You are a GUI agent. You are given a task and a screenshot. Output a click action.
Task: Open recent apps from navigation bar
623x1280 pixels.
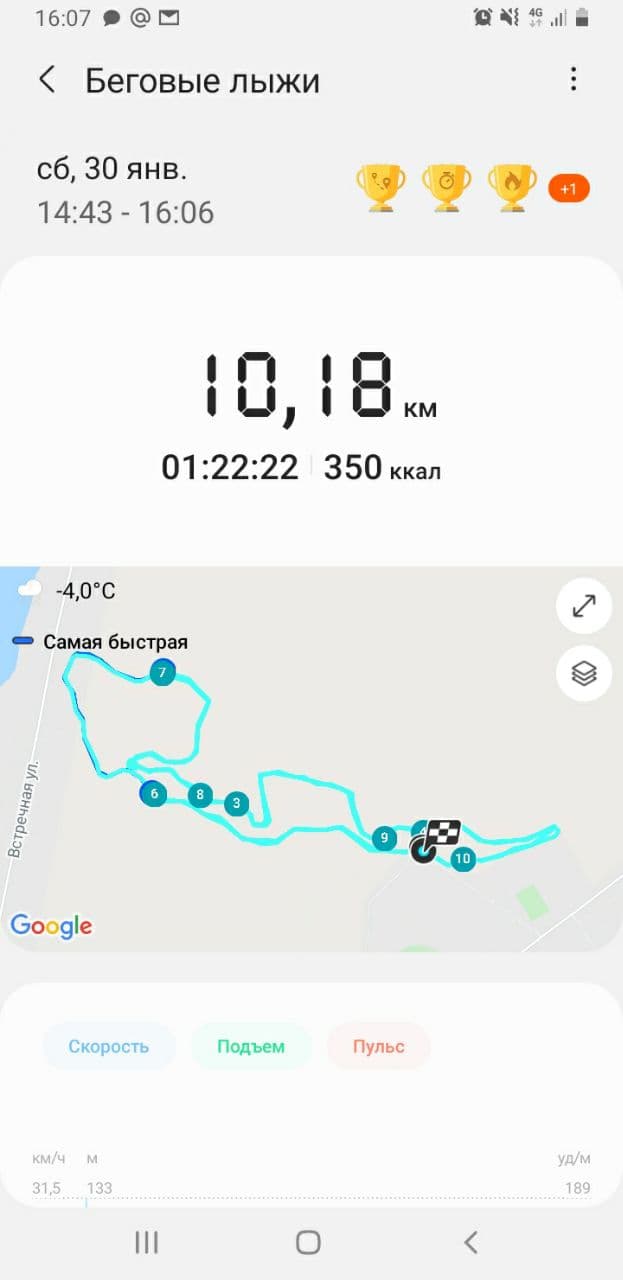[147, 1242]
